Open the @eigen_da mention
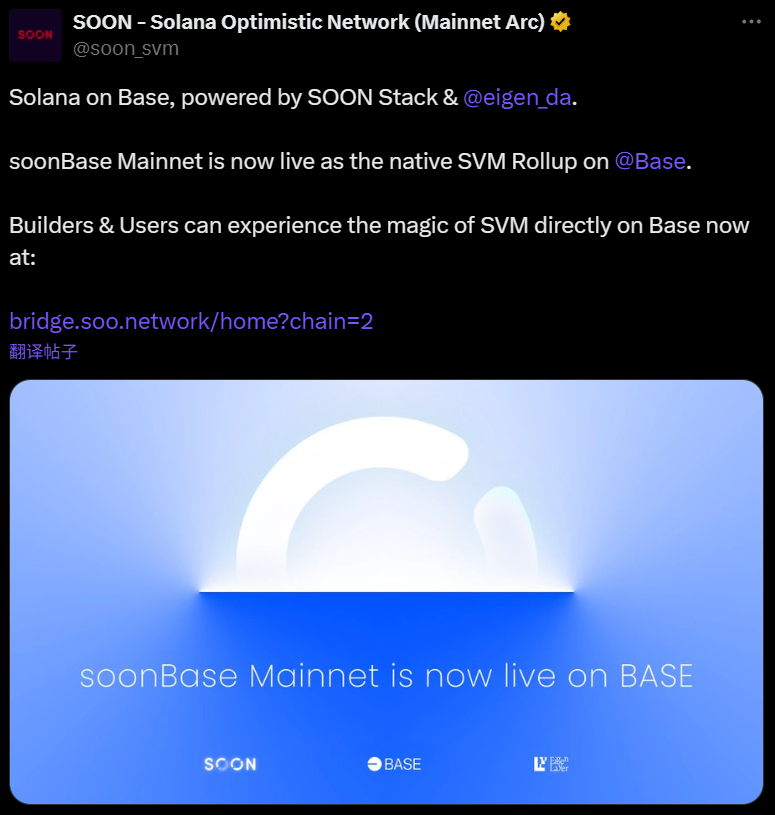Image resolution: width=775 pixels, height=815 pixels. point(519,98)
